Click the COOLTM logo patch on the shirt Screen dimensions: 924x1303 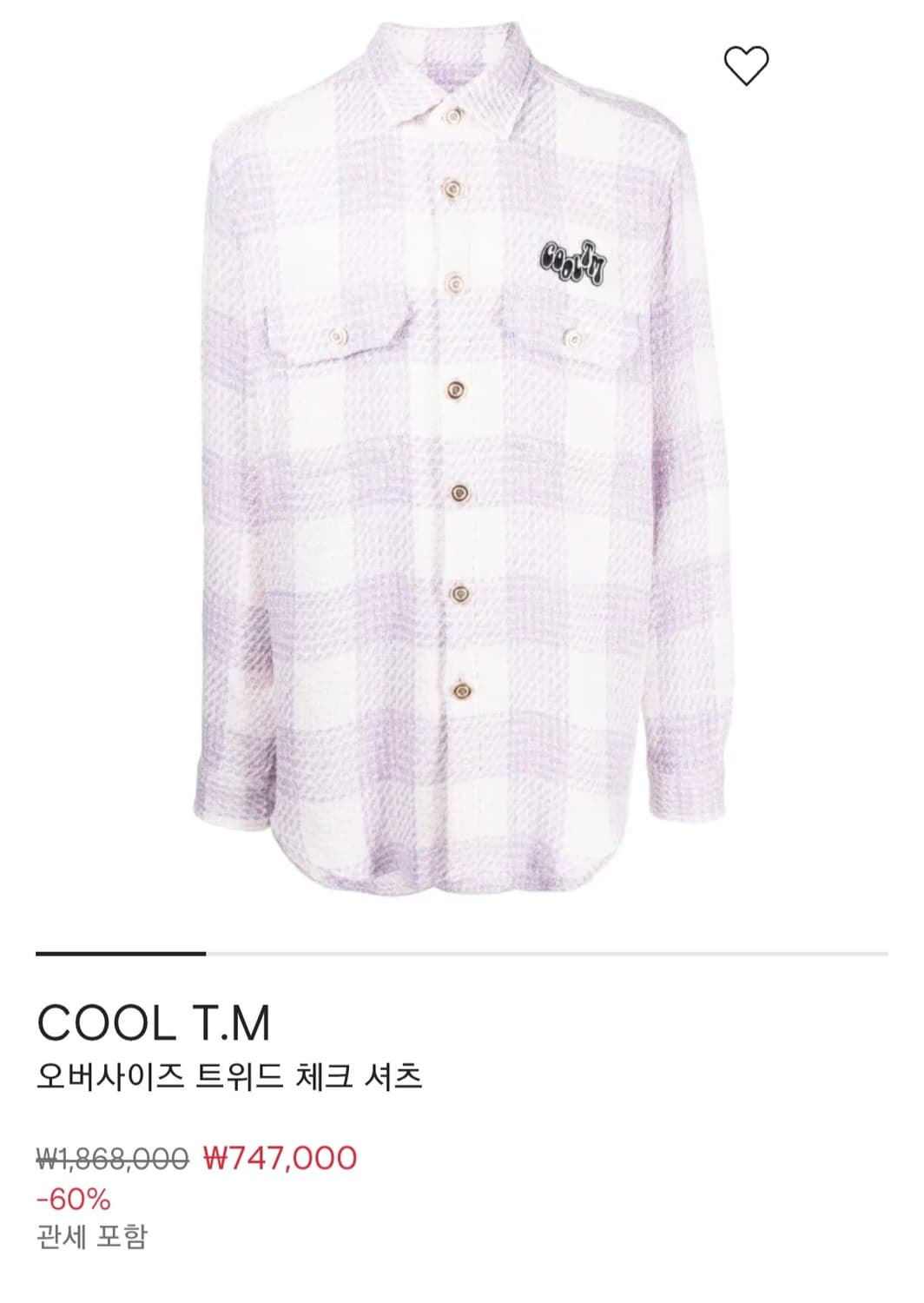[x=574, y=261]
